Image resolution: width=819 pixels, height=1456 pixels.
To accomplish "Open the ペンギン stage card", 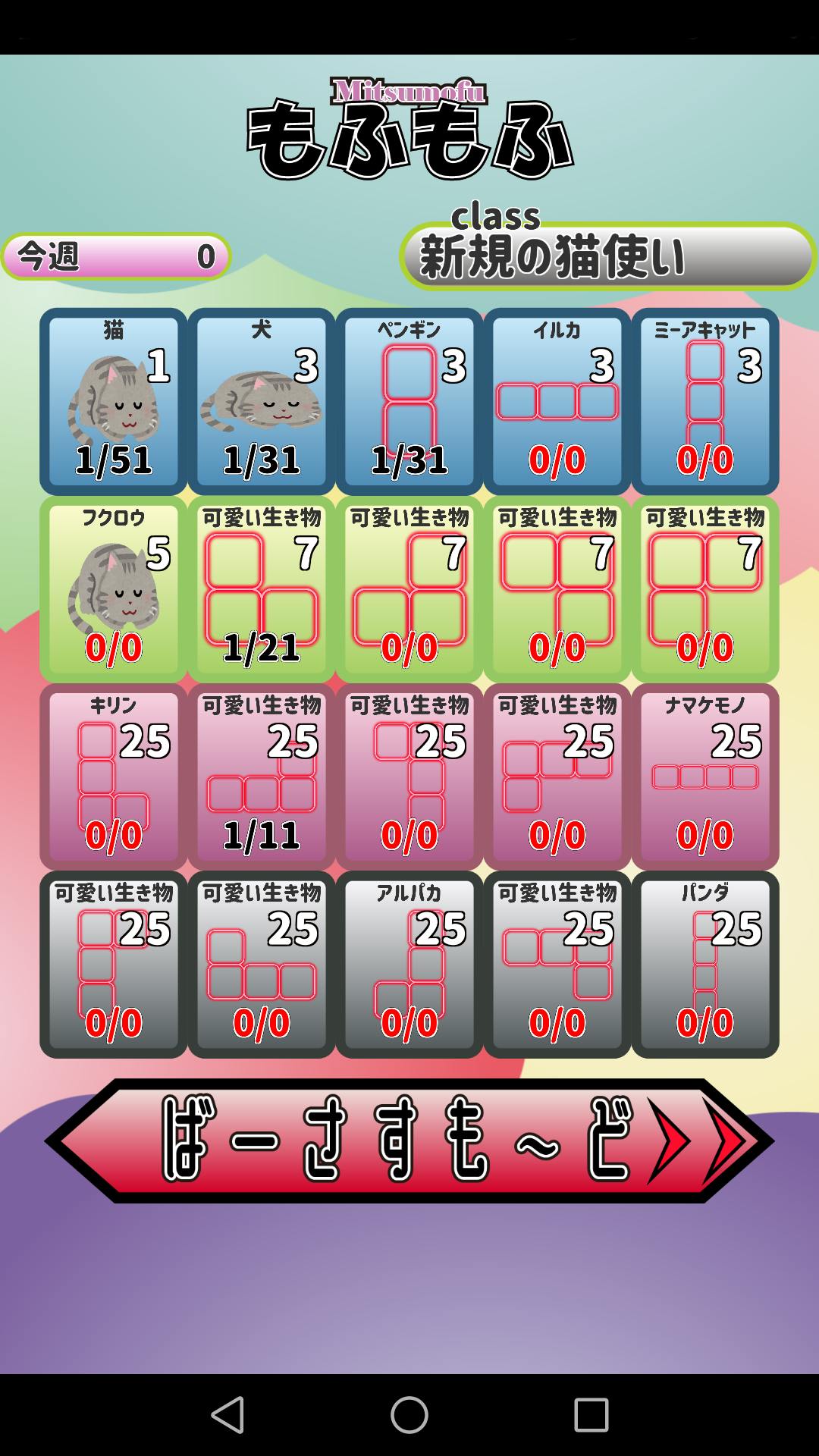I will coord(409,401).
